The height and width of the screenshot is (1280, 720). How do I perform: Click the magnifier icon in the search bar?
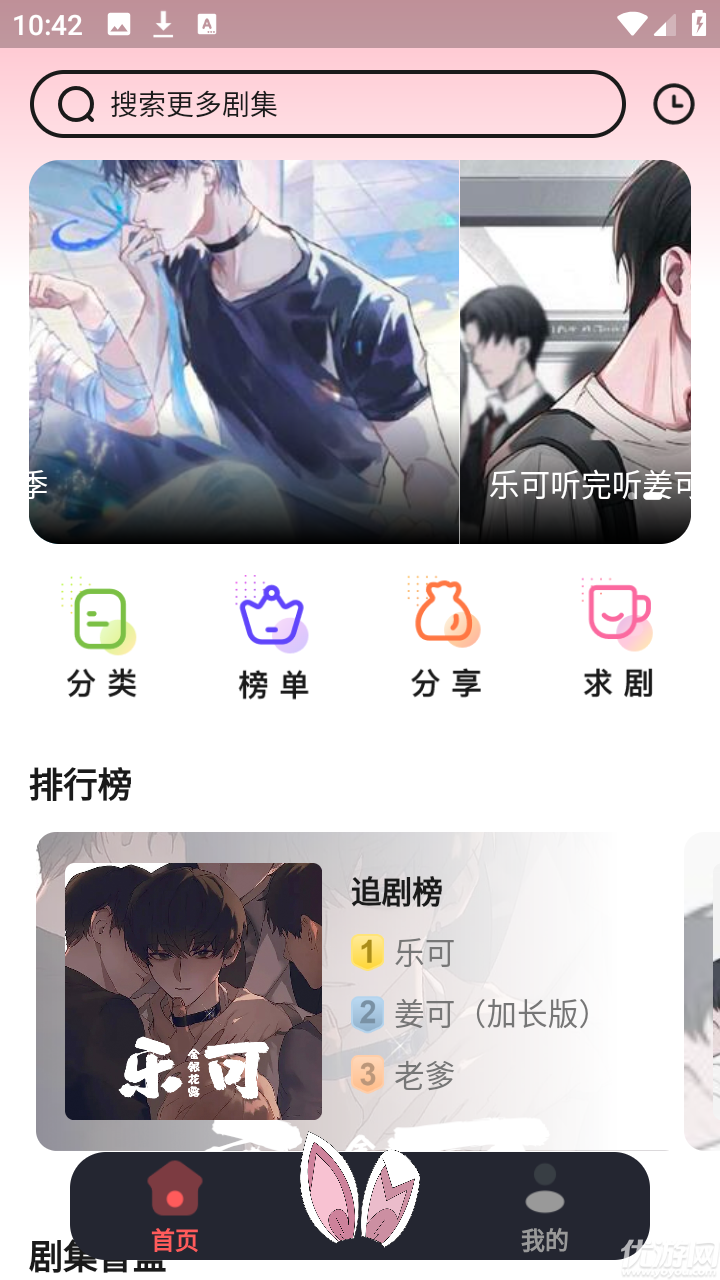(76, 103)
